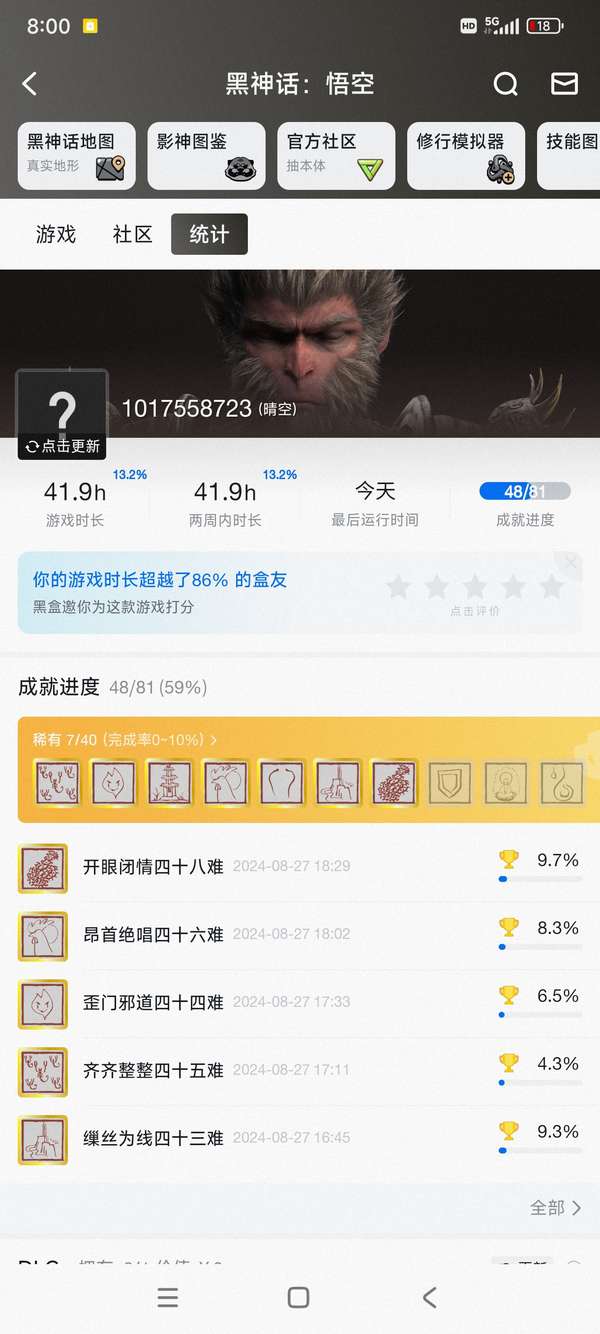Screen dimensions: 600x1334
Task: View all achievements via 全部
Action: coord(555,1208)
